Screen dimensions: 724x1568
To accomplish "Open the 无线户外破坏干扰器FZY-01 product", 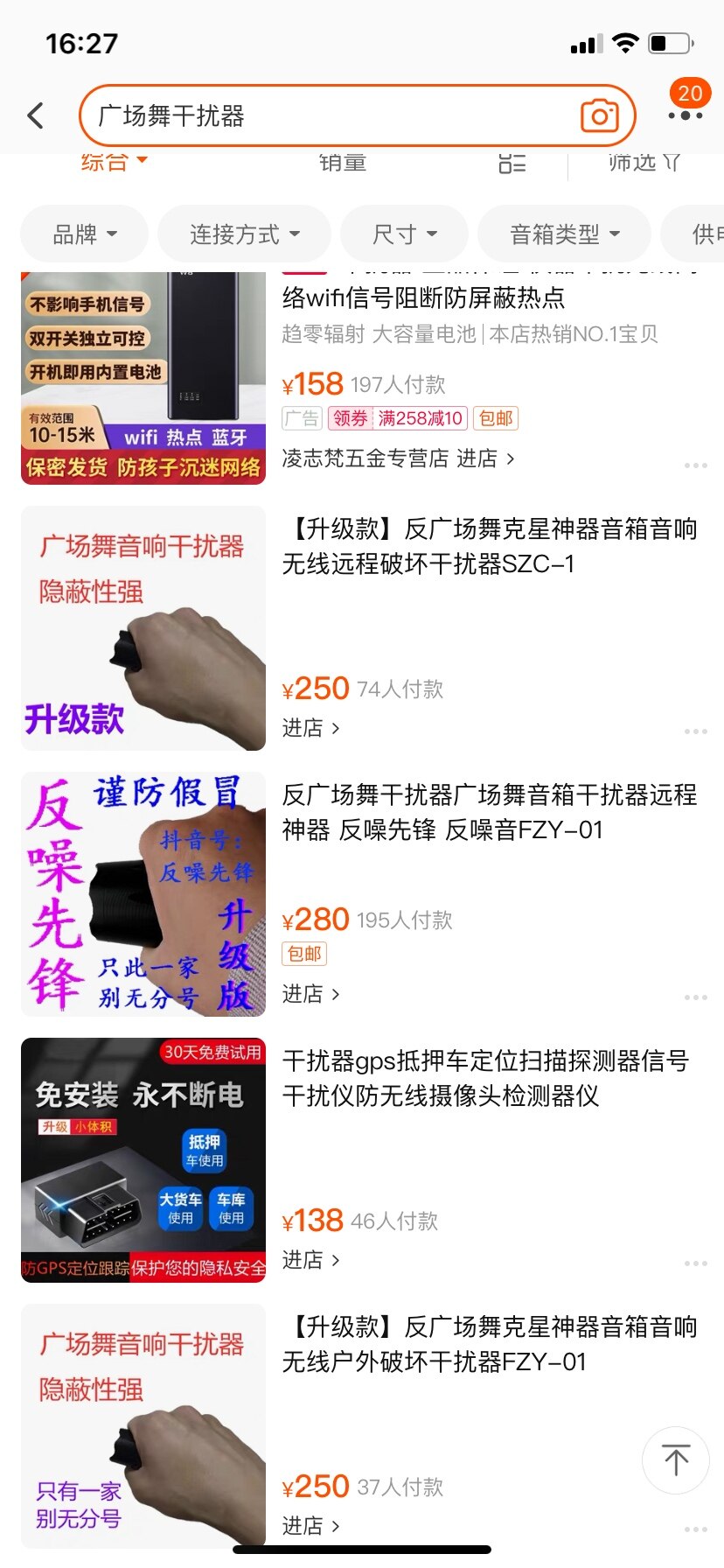I will pos(489,1344).
